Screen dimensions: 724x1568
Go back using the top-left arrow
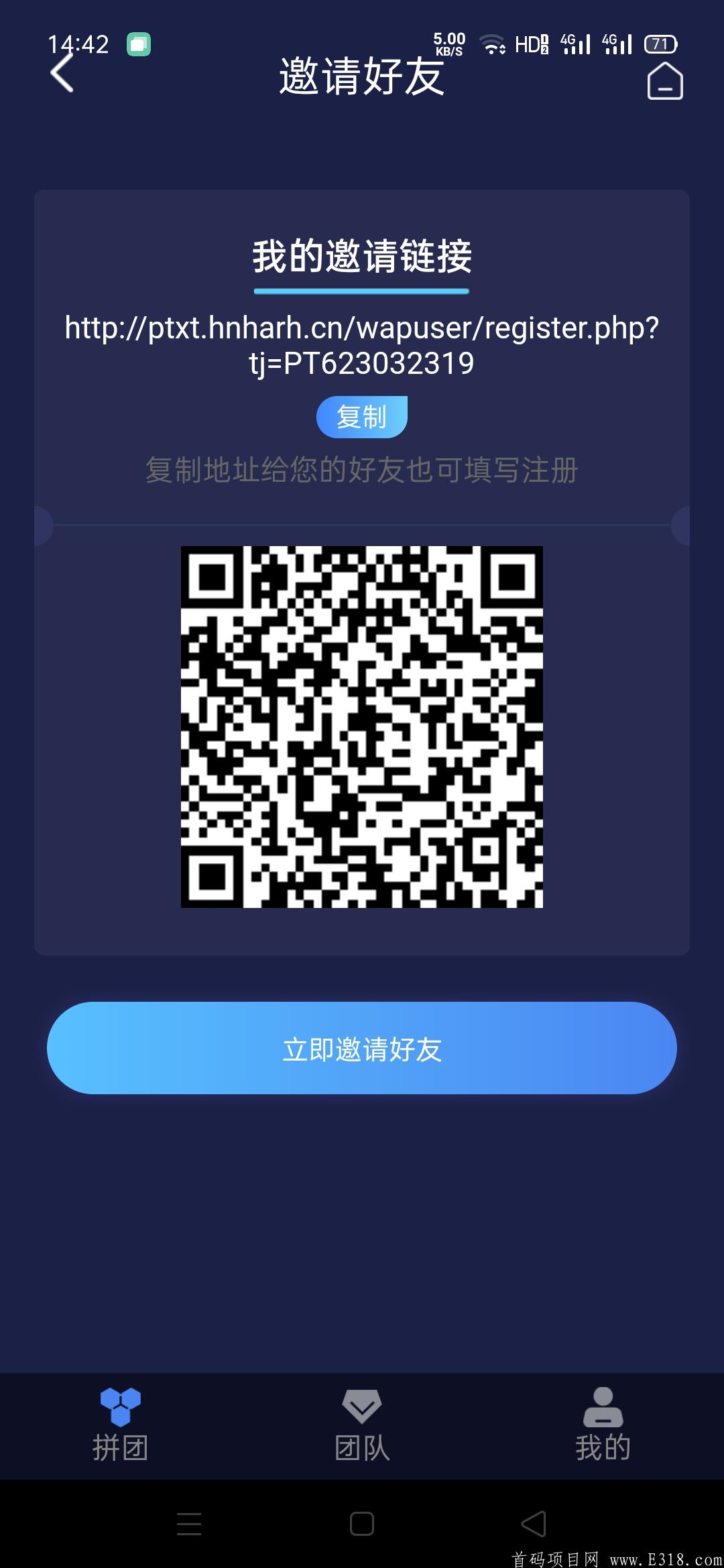click(x=62, y=73)
